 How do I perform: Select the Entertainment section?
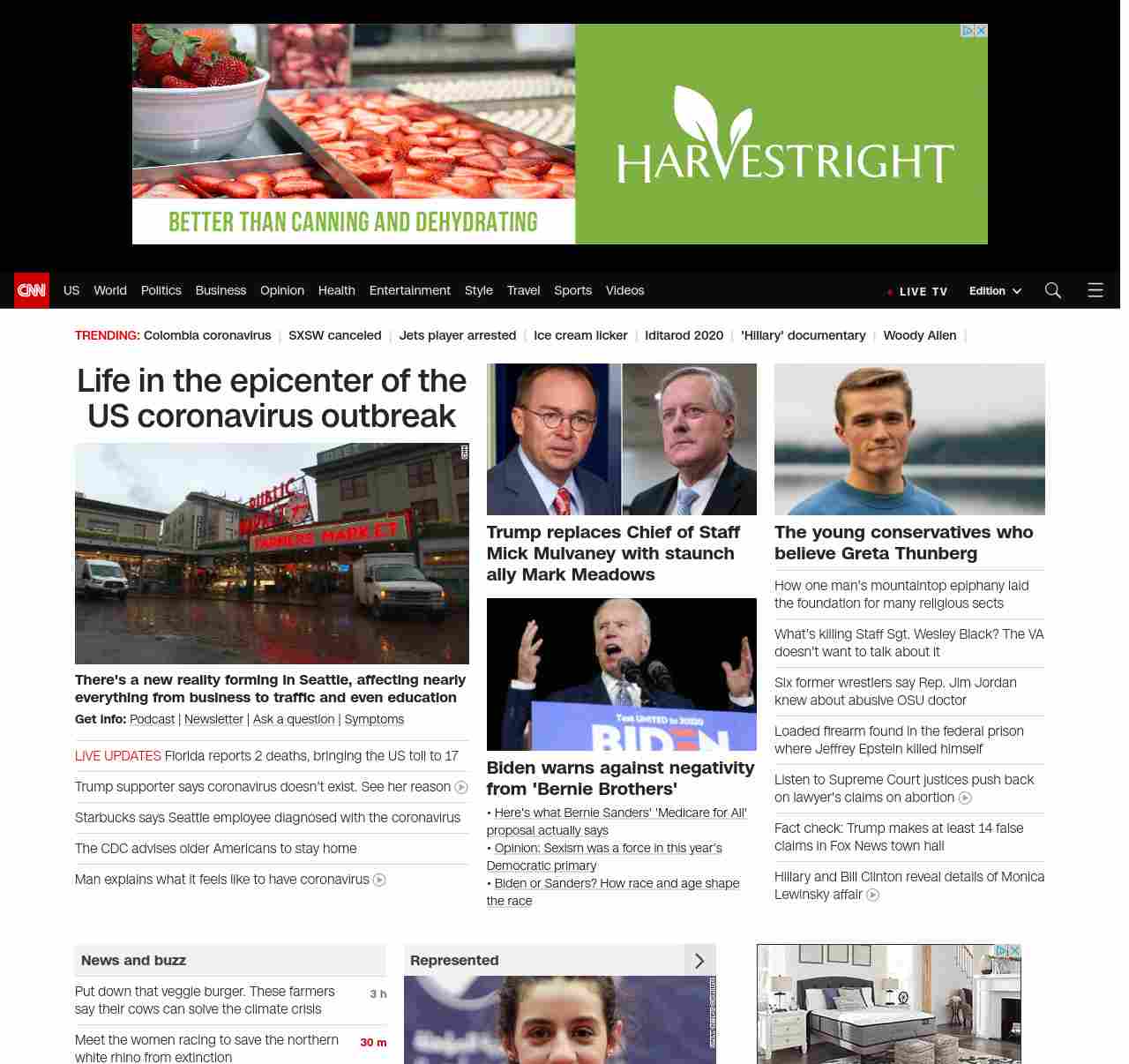click(x=409, y=290)
